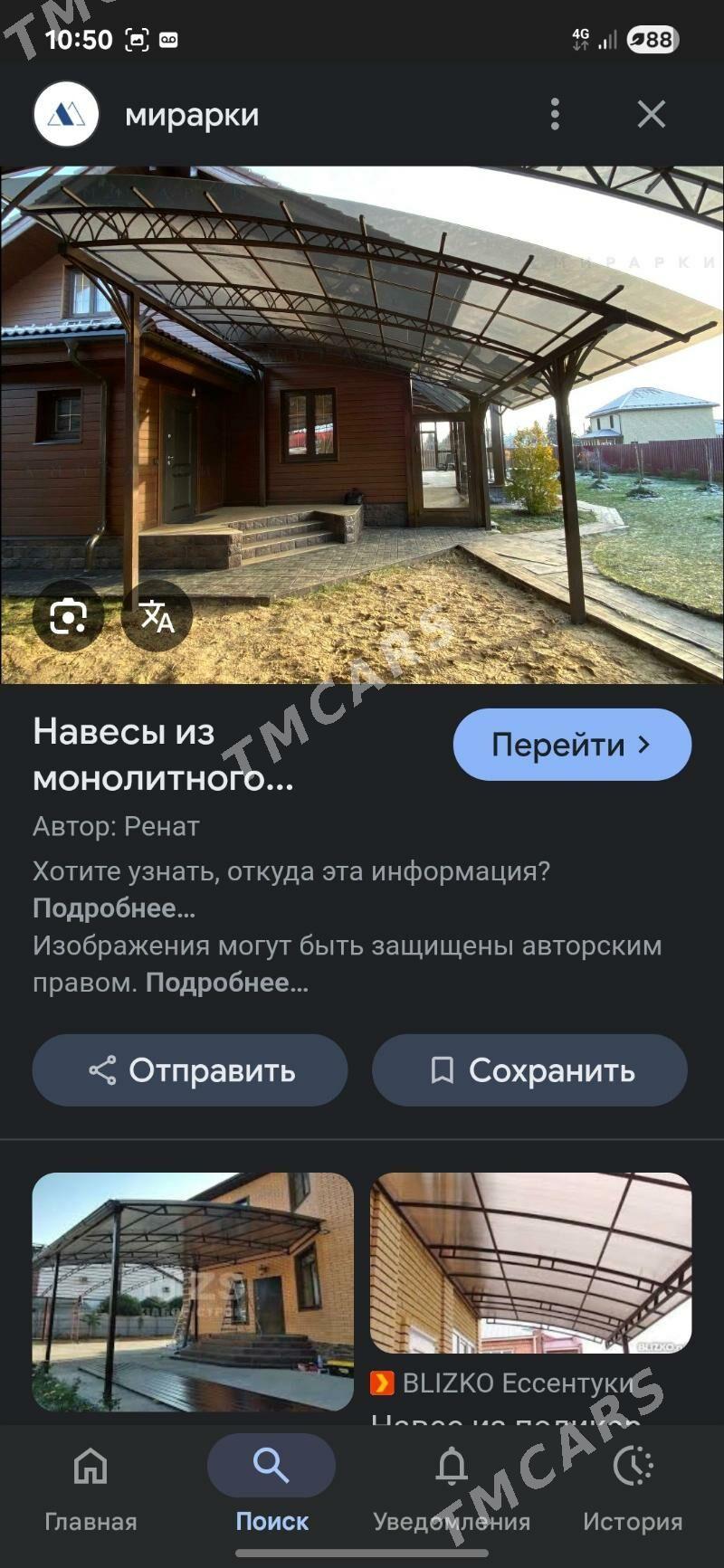
Task: Open the first Подробнее link about the source
Action: [114, 908]
